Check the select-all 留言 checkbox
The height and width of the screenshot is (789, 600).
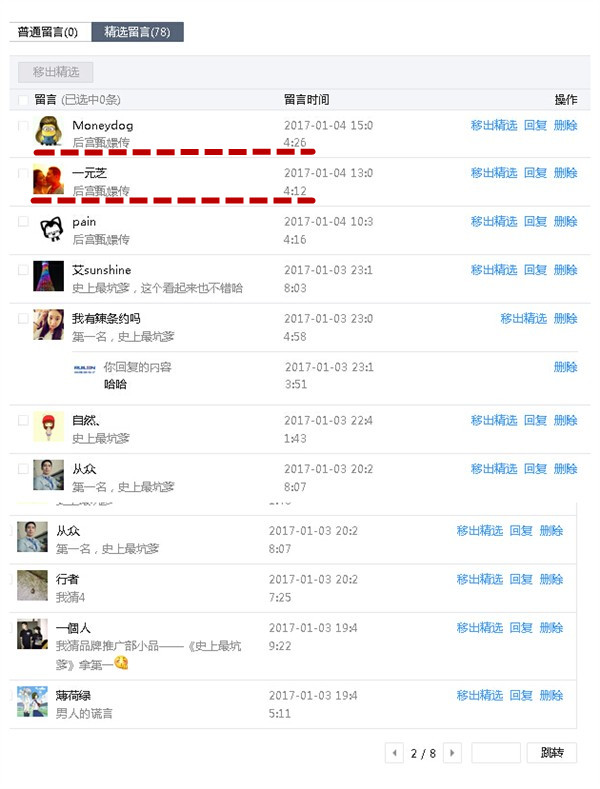[x=23, y=100]
